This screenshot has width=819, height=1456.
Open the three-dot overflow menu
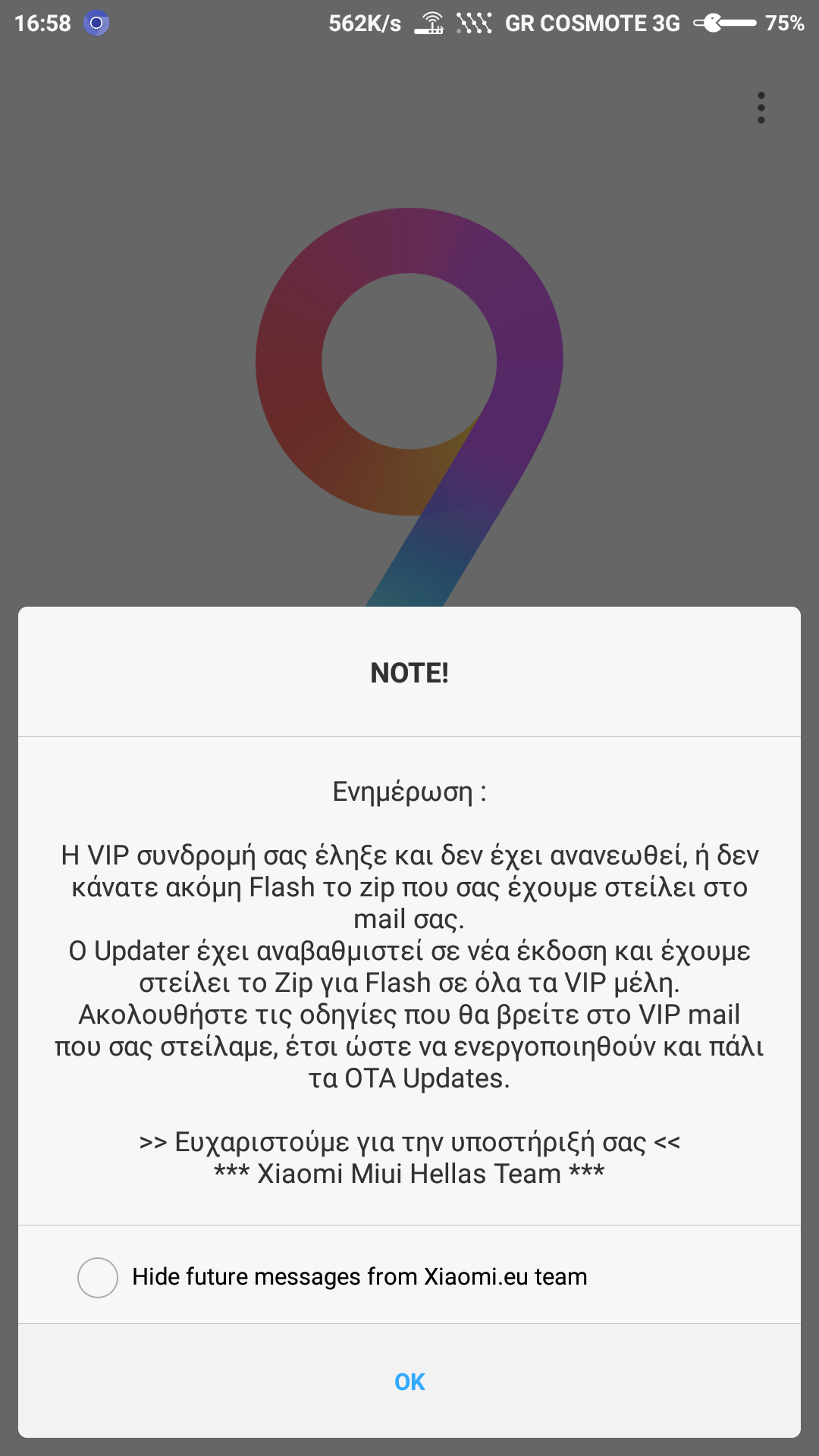tap(761, 108)
